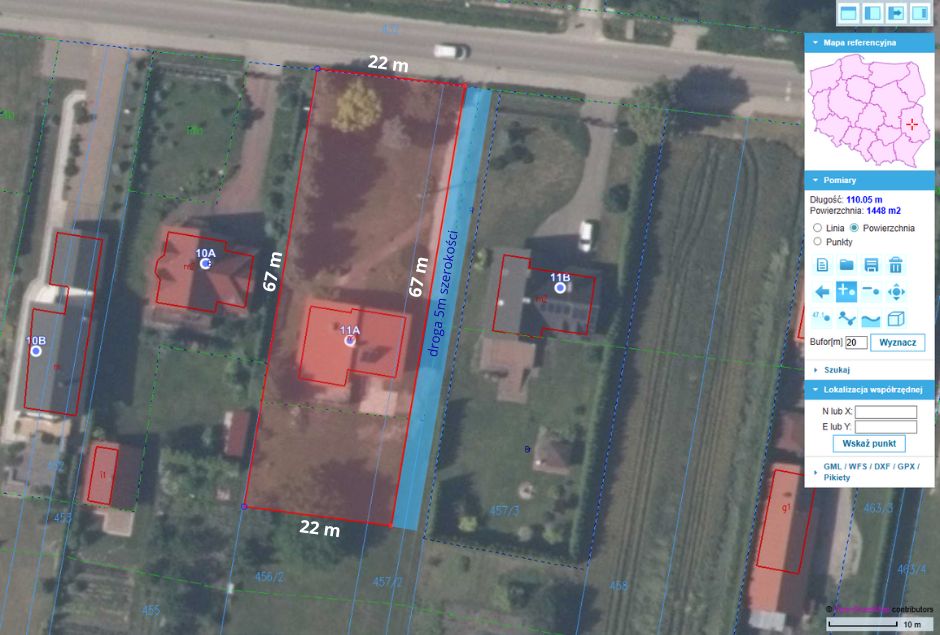The height and width of the screenshot is (635, 940).
Task: Select the Linia measurement option
Action: [x=818, y=228]
